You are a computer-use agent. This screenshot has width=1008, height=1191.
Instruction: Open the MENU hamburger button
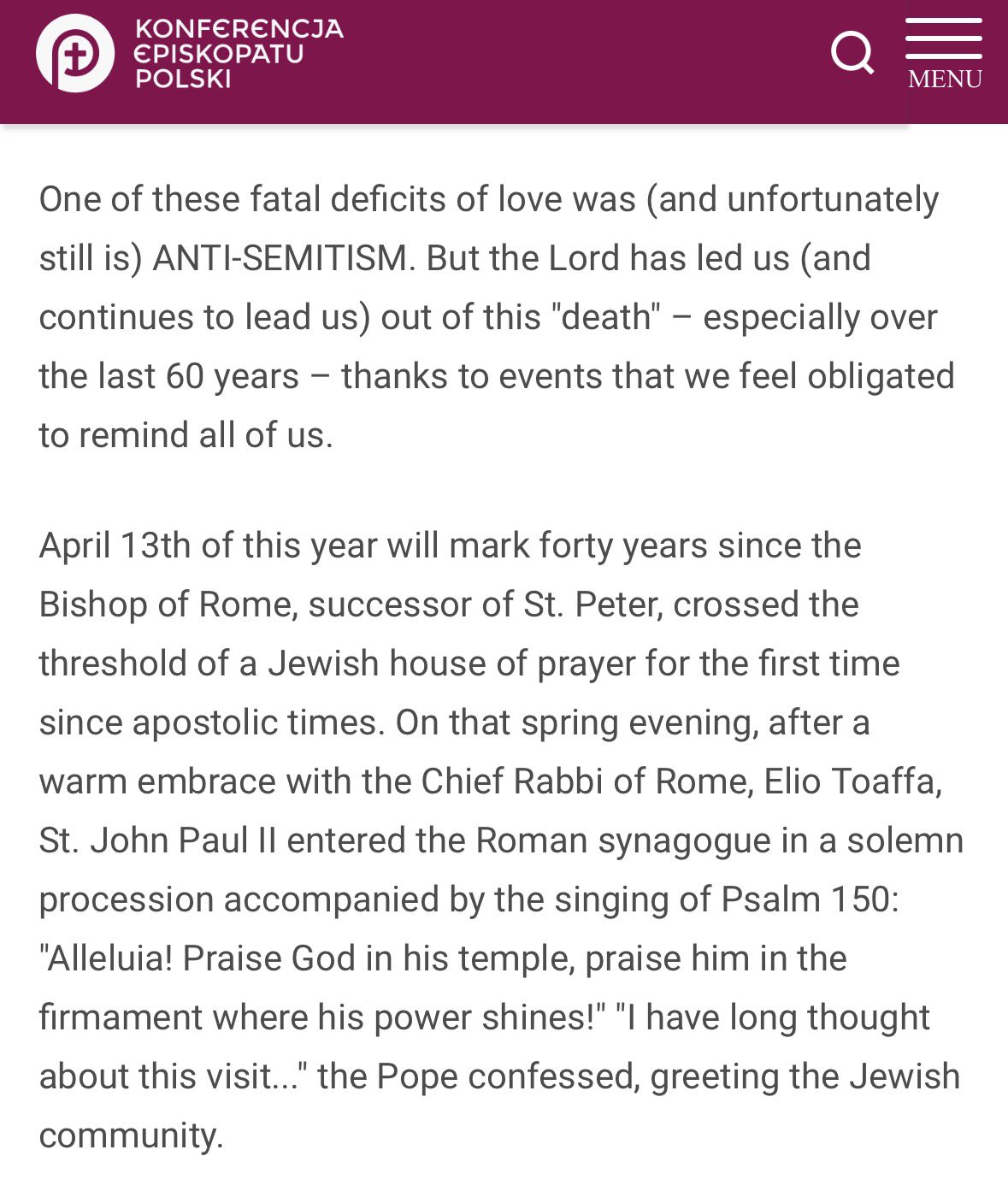click(944, 55)
